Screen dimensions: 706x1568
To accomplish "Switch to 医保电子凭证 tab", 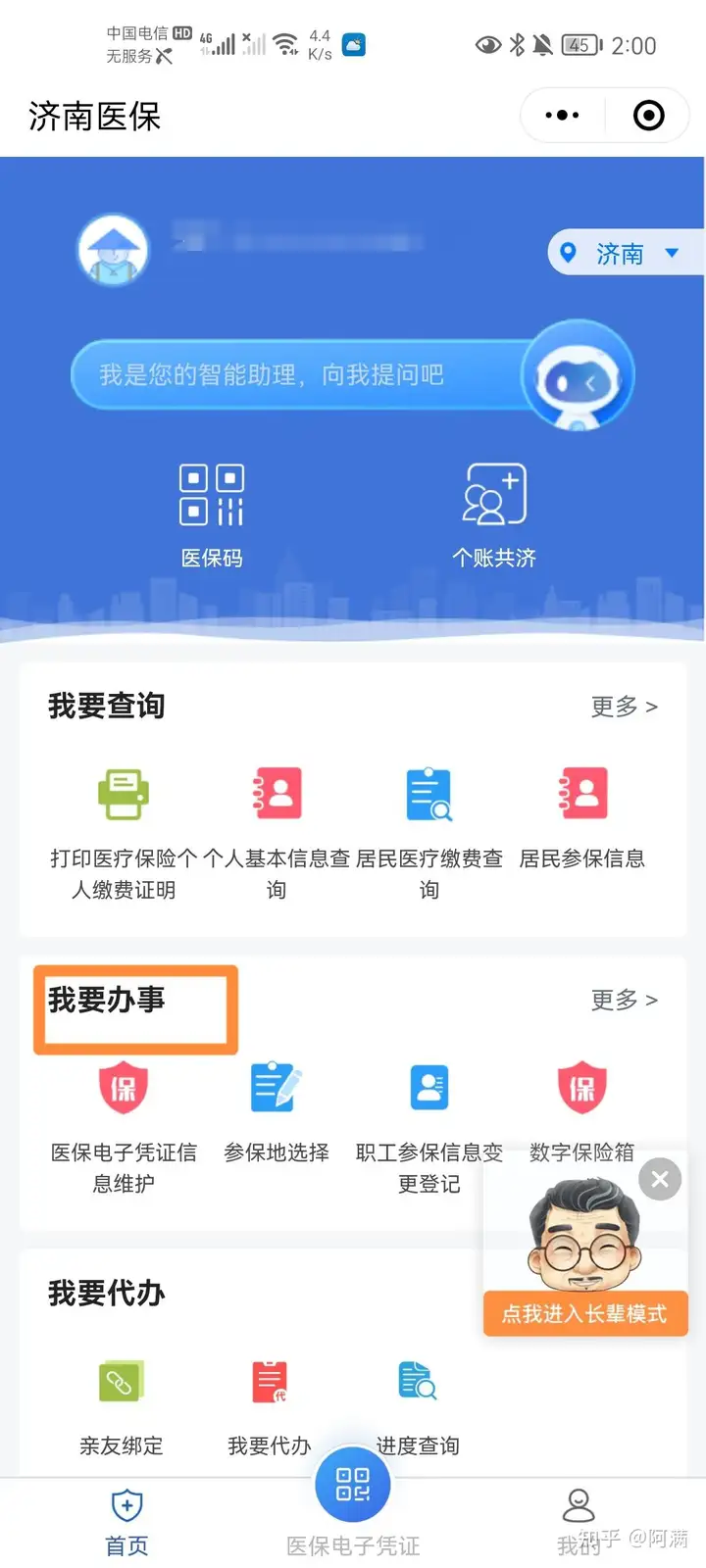I will pos(353,1509).
